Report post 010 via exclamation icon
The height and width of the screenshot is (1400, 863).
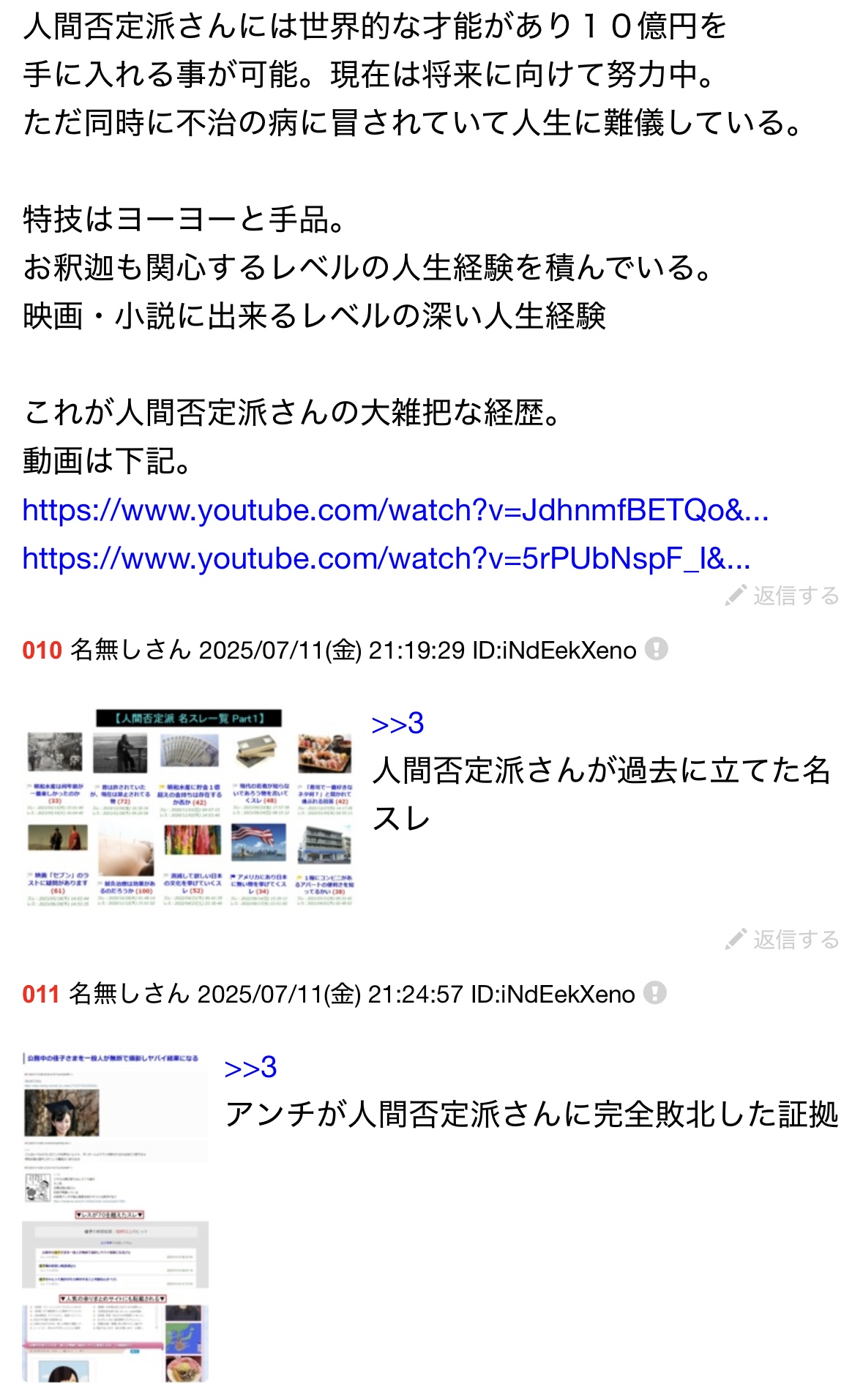[x=656, y=649]
